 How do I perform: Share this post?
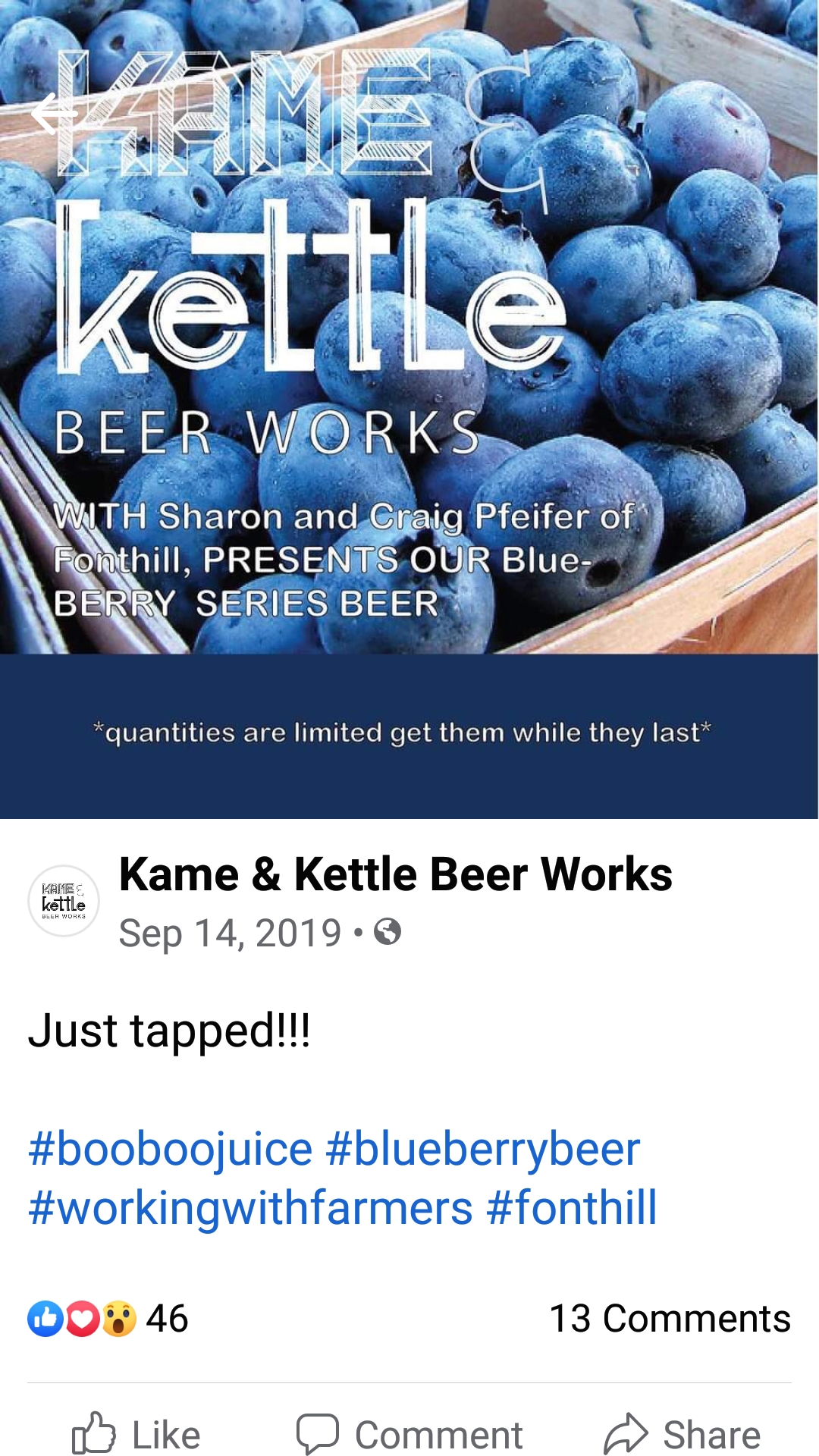682,1434
